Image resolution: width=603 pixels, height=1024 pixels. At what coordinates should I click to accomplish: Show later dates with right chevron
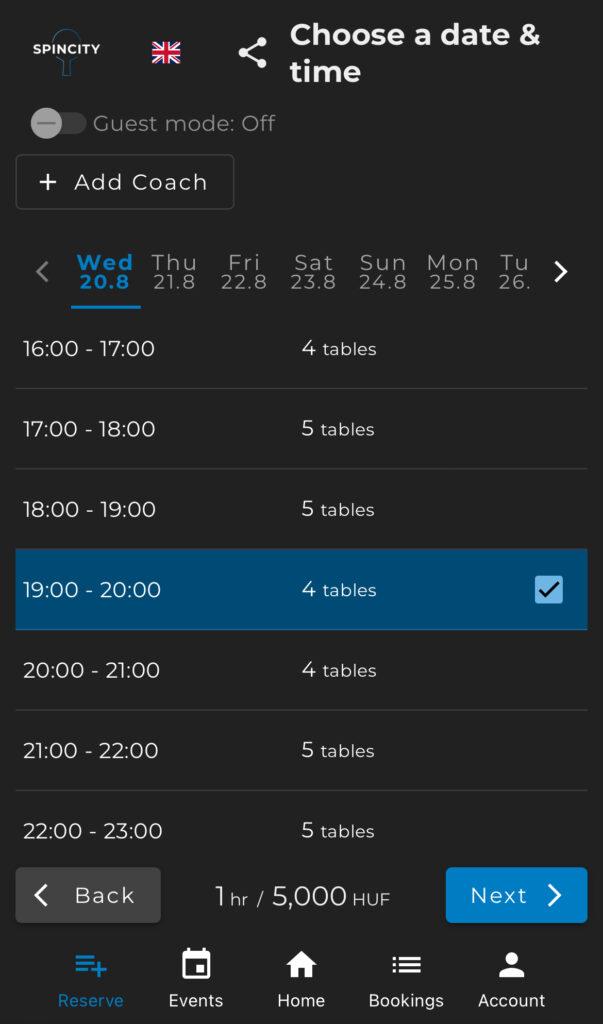(561, 272)
